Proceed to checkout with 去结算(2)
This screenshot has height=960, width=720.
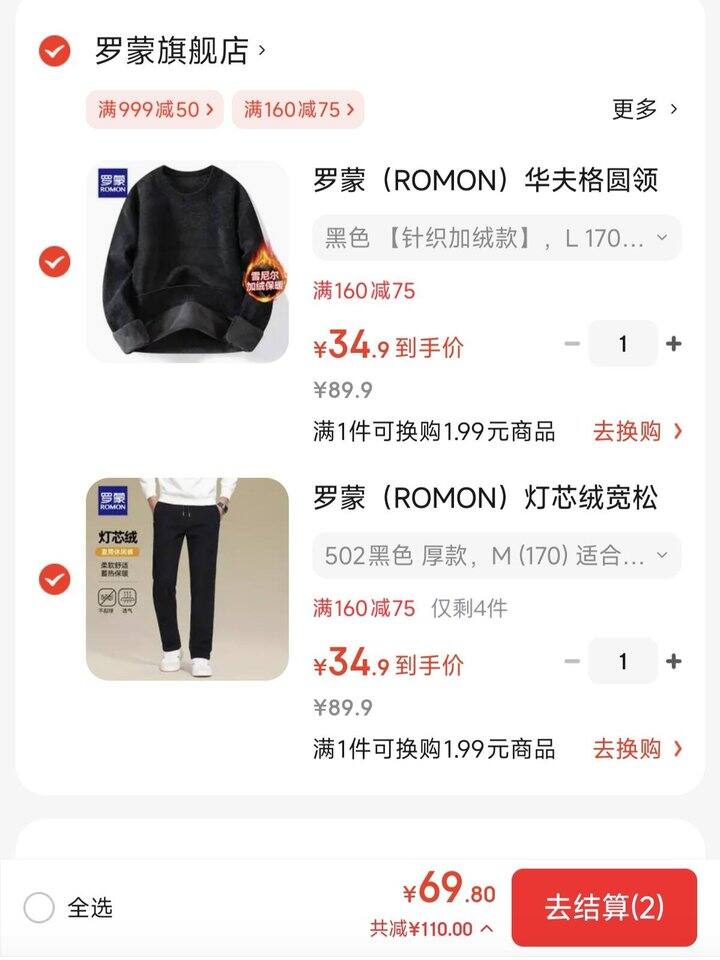tap(604, 907)
